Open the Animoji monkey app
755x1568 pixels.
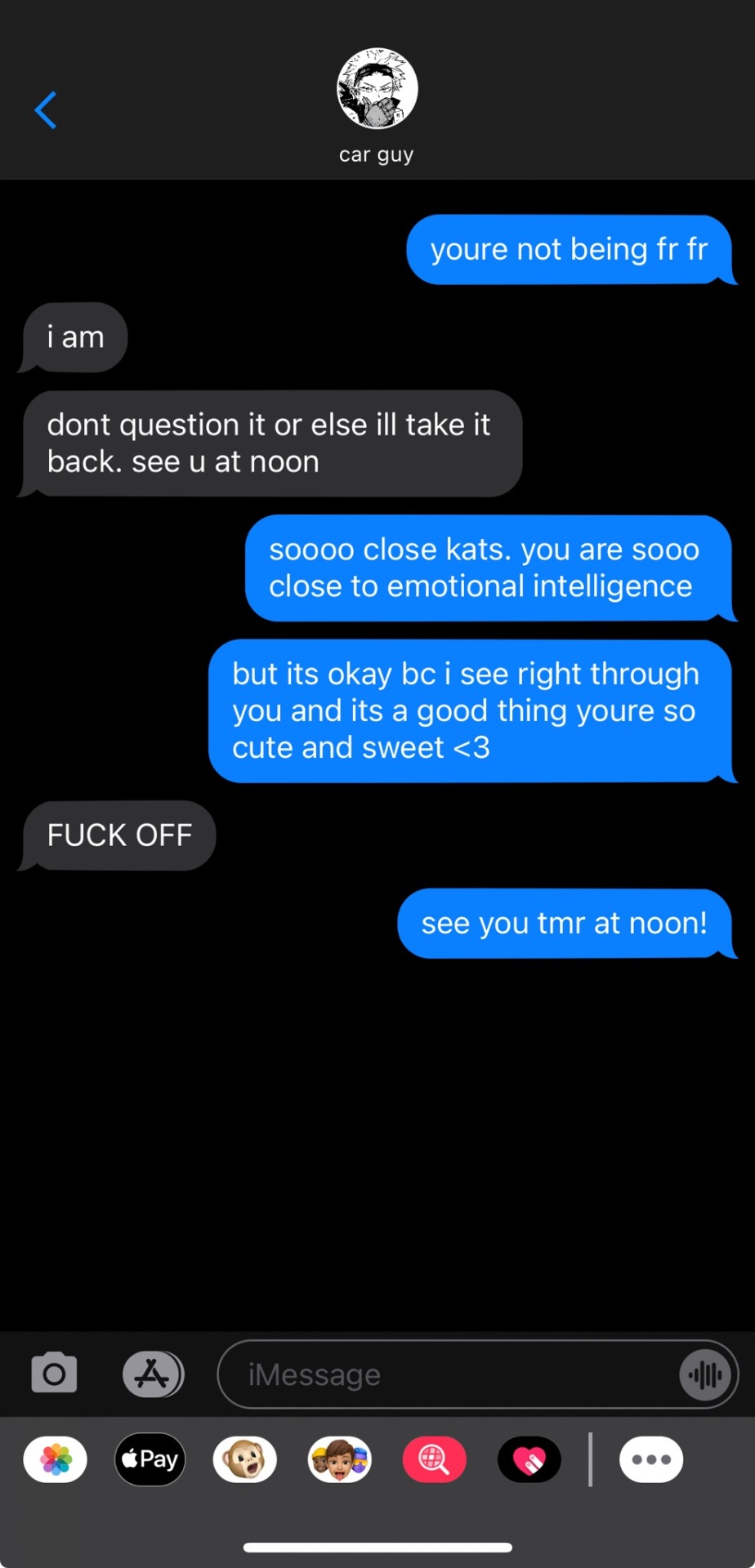245,1459
